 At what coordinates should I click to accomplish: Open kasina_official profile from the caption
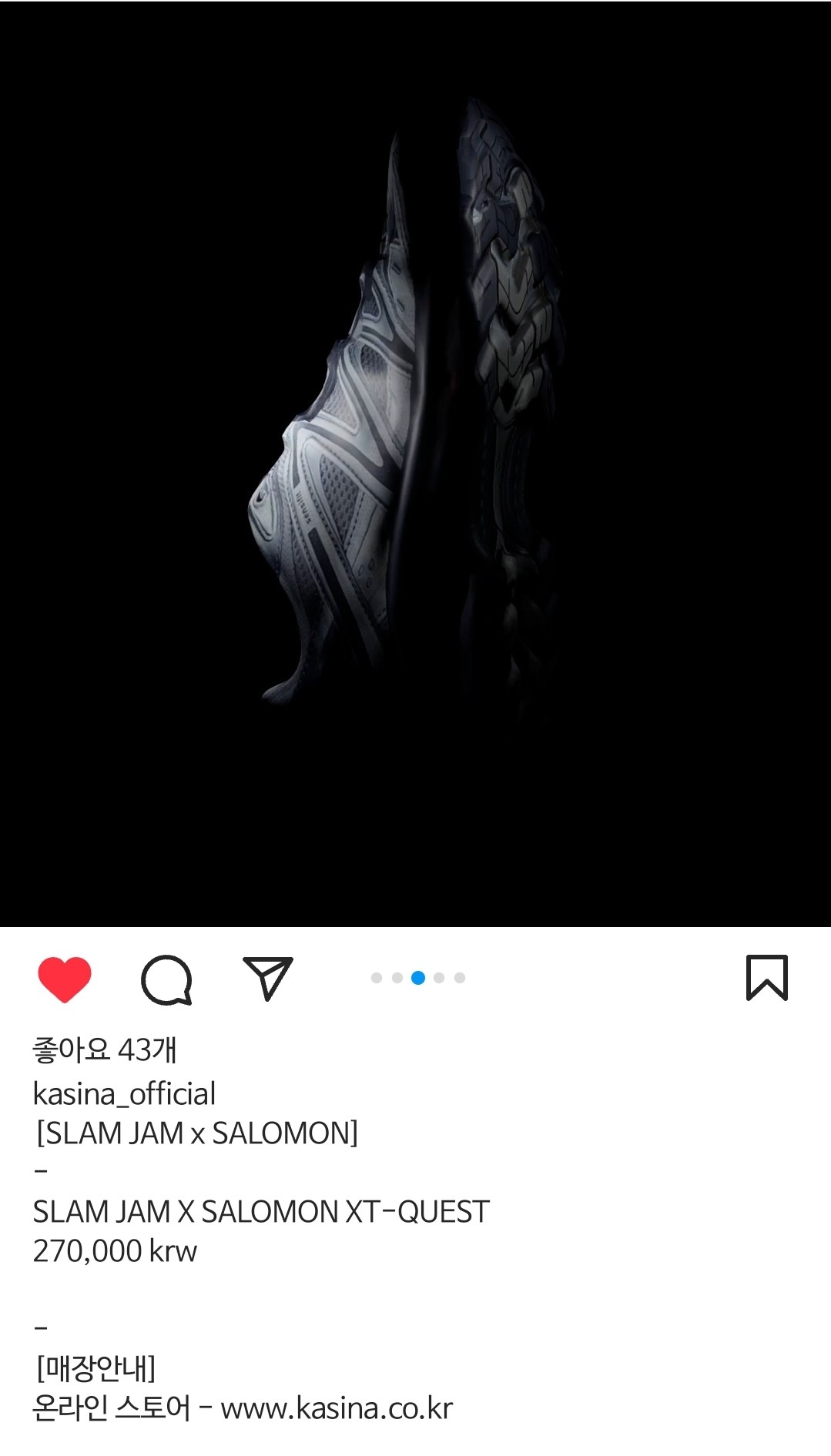pyautogui.click(x=124, y=1093)
